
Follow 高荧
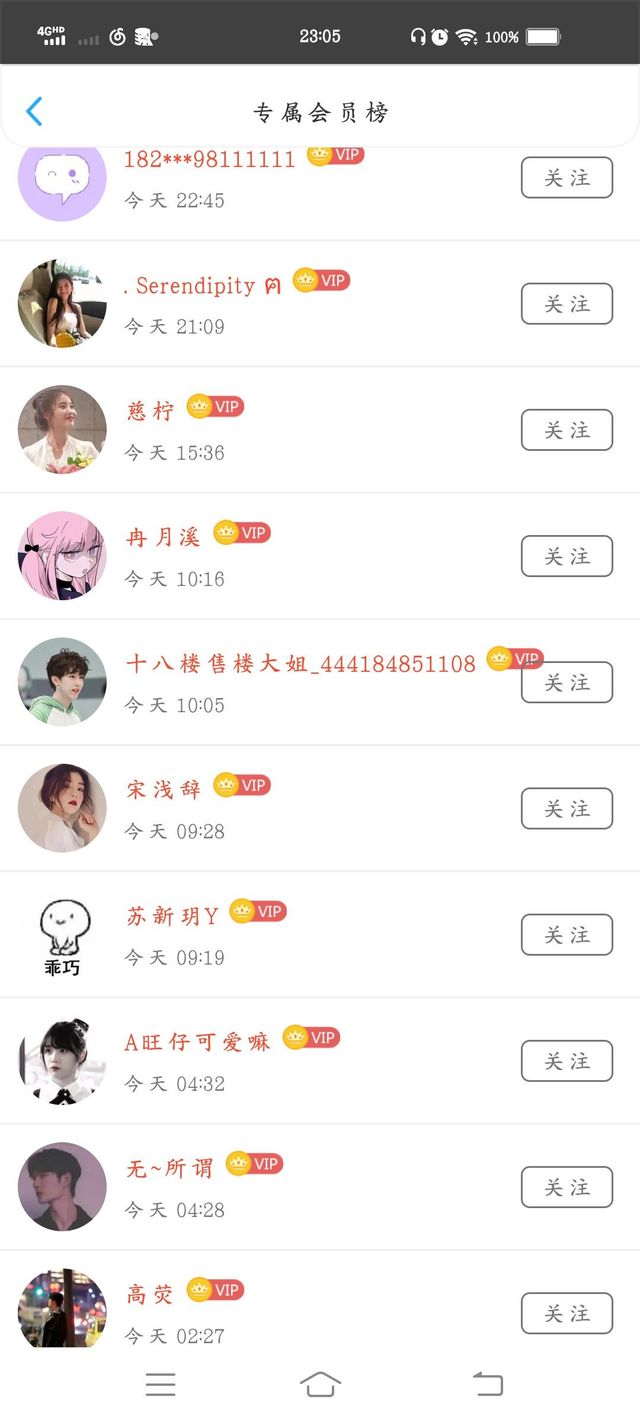pos(566,1313)
